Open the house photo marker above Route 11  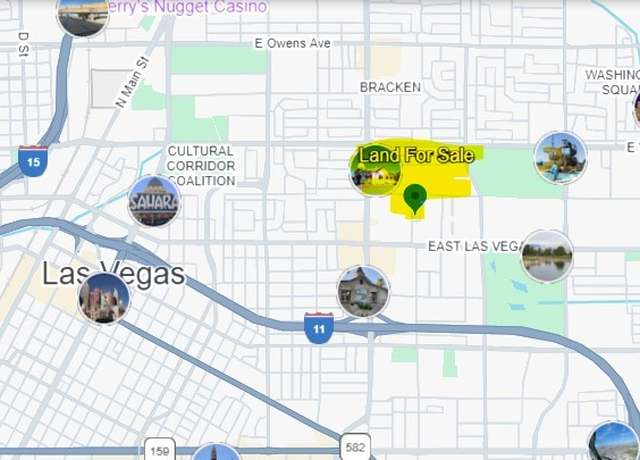(363, 291)
